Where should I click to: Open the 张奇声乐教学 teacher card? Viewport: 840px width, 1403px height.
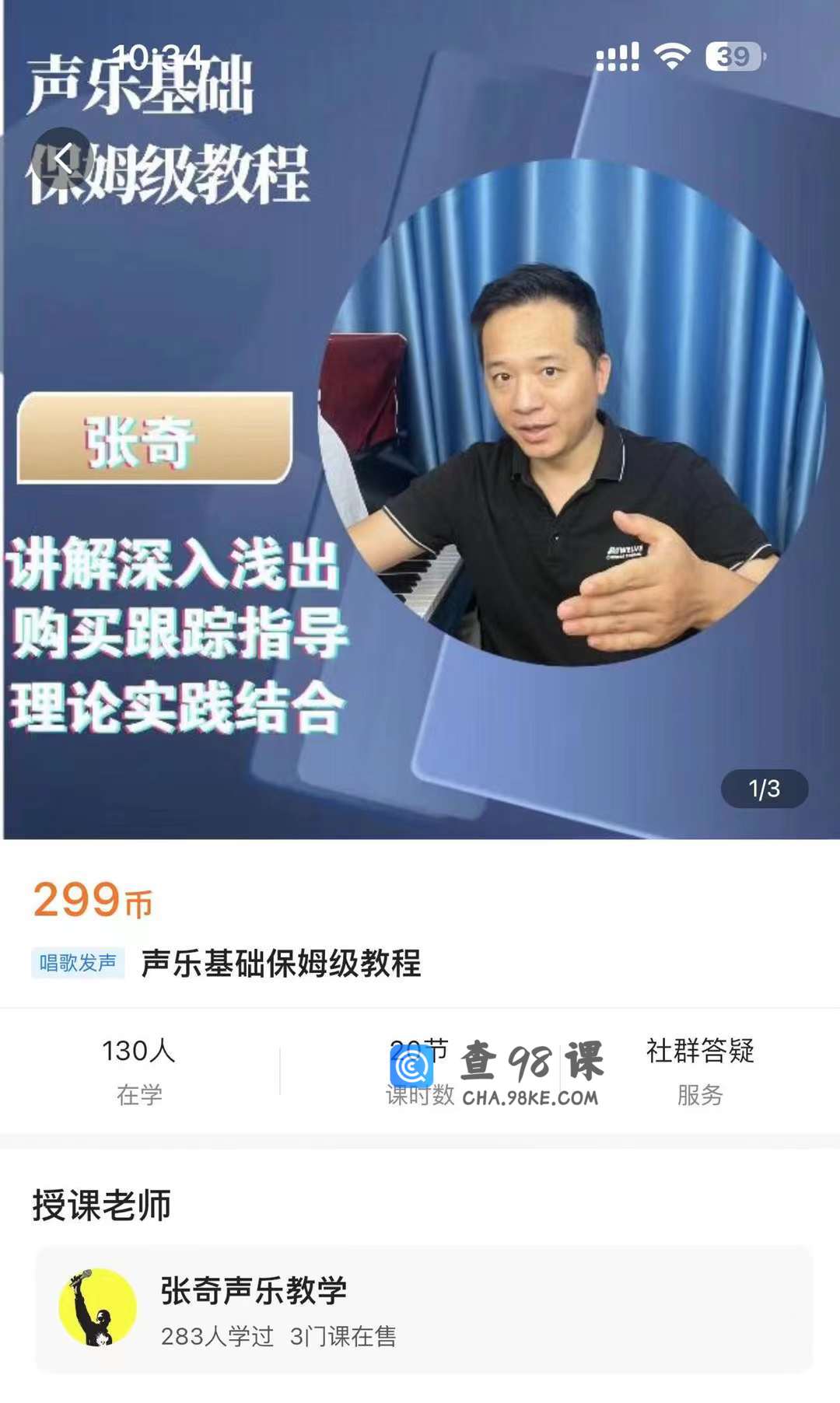click(424, 1310)
